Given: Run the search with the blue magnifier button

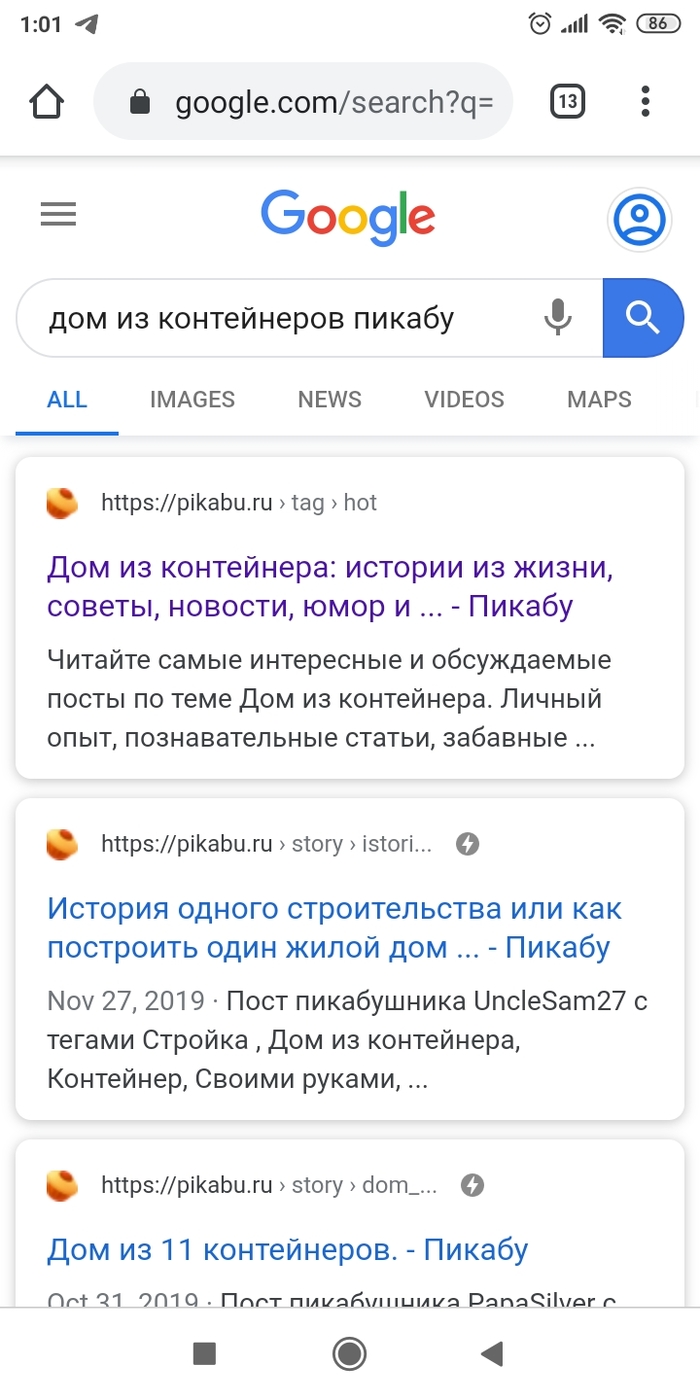Looking at the screenshot, I should (642, 317).
